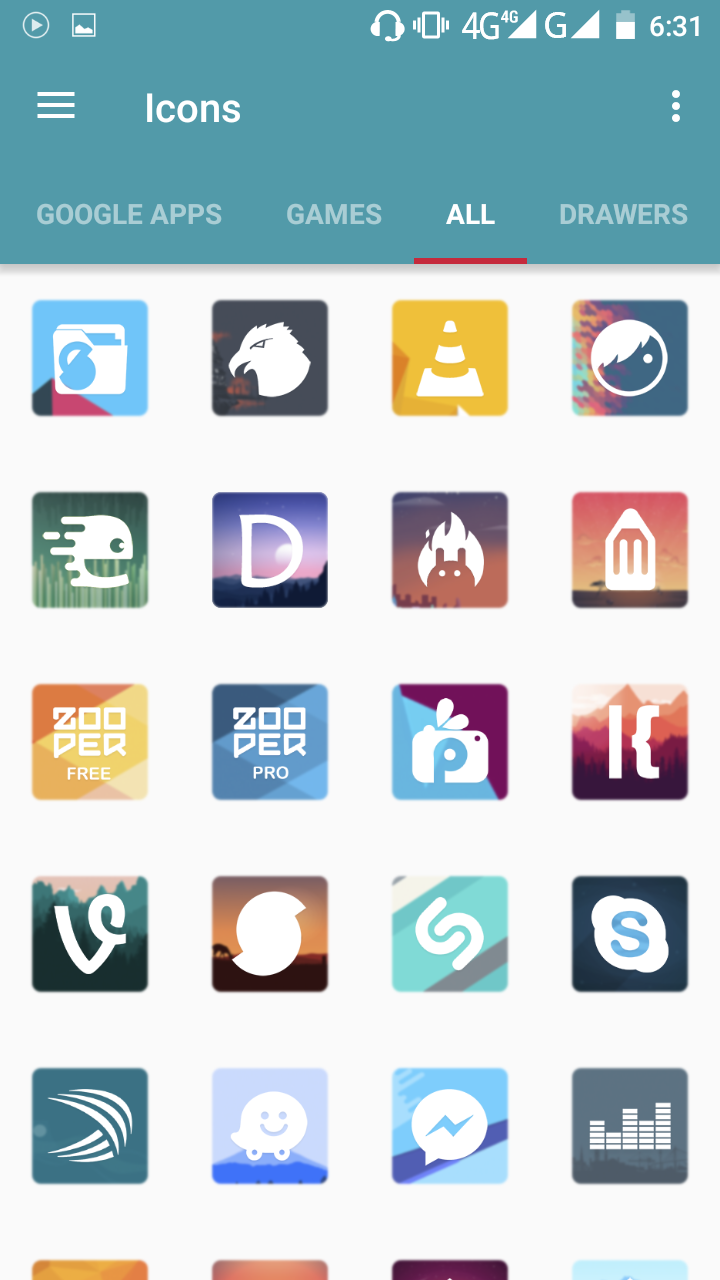Select the Zooper Pro icon
This screenshot has height=1280, width=720.
pyautogui.click(x=270, y=742)
